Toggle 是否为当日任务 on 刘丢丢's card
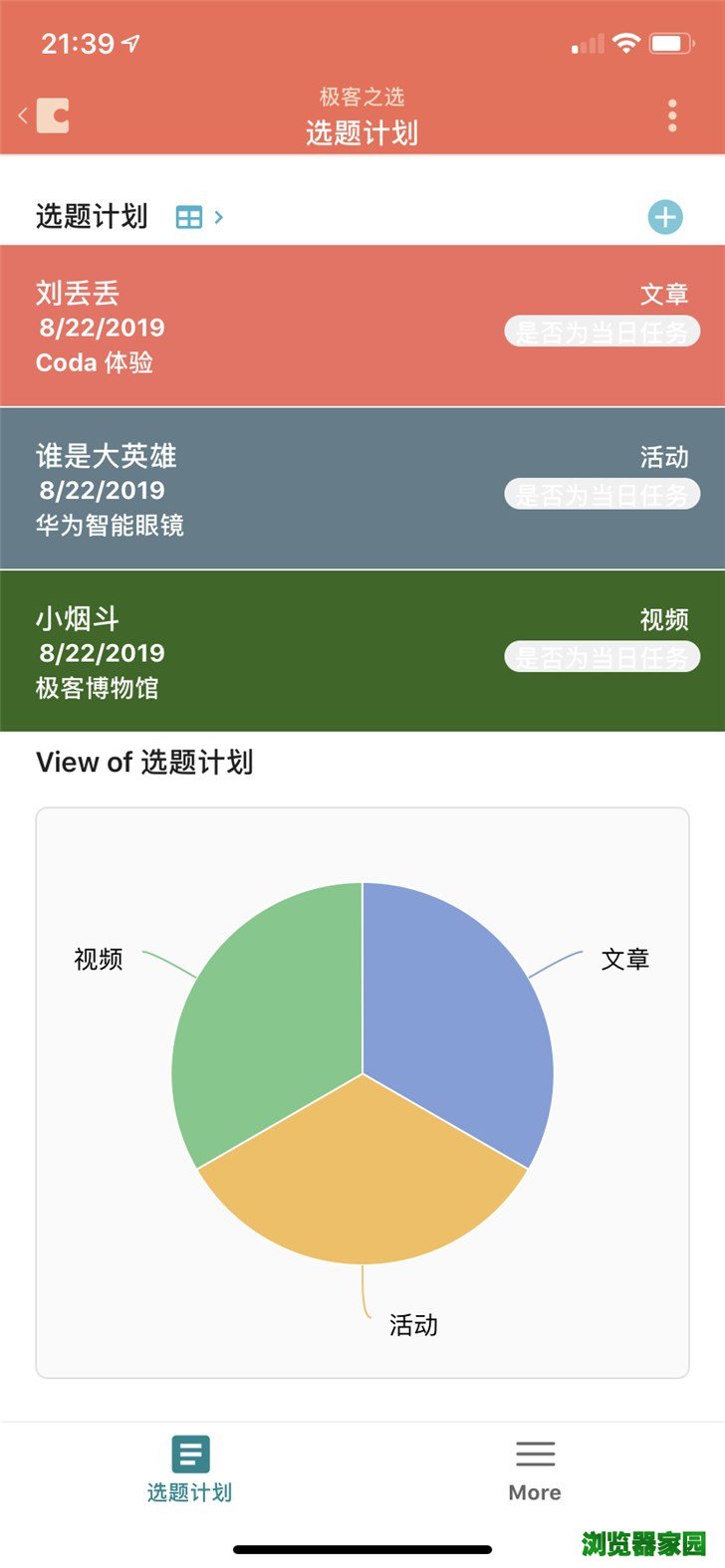Screen dimensions: 725x1568 point(602,332)
